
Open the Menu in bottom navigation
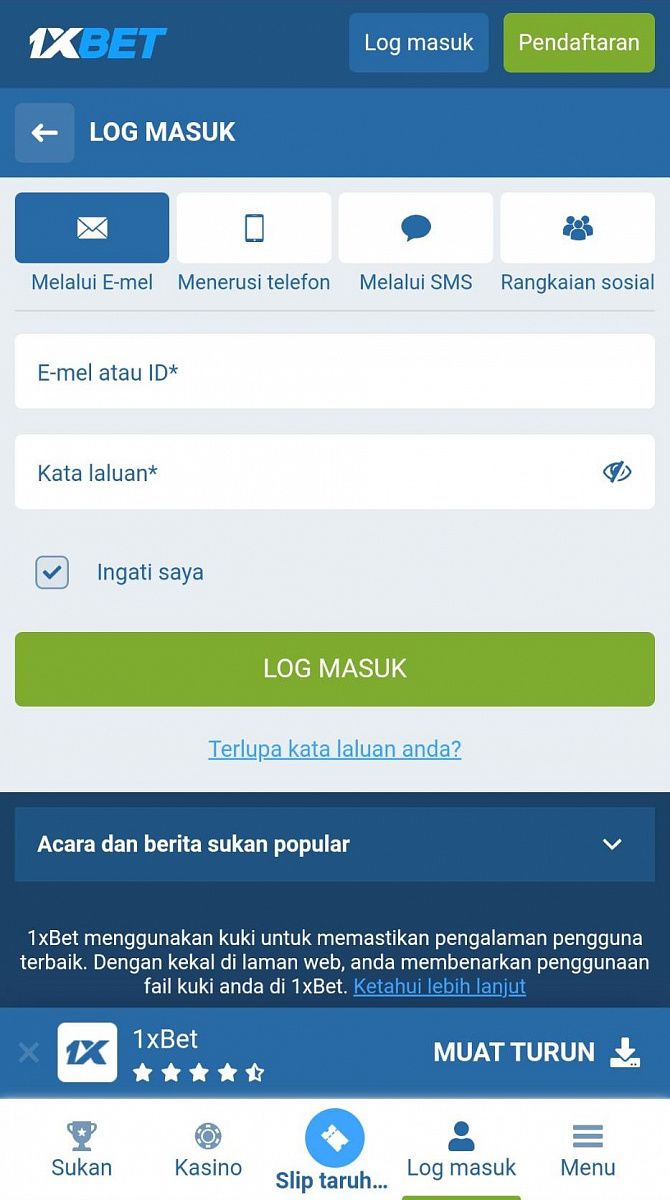pyautogui.click(x=587, y=1150)
